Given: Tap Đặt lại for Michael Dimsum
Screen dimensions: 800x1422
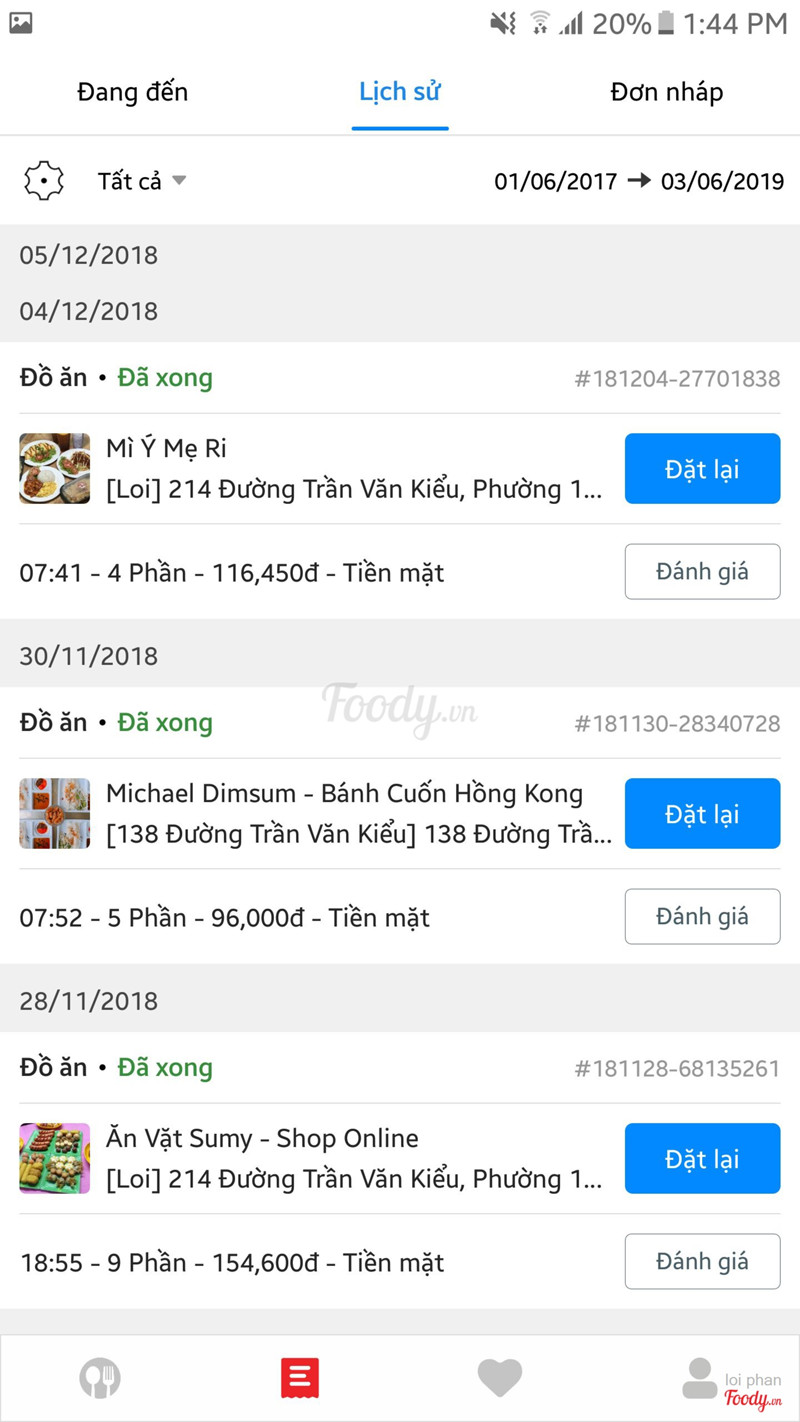Looking at the screenshot, I should point(702,813).
